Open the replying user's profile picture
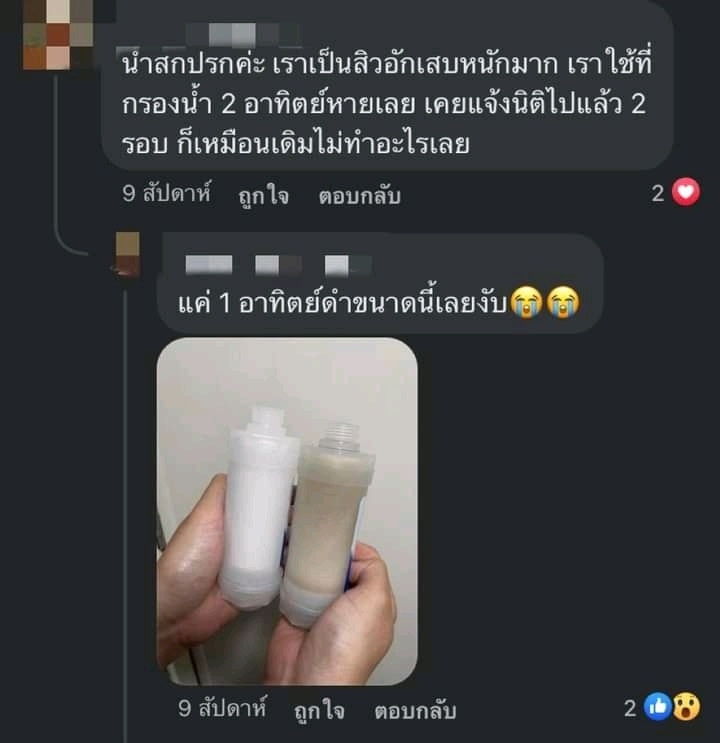The width and height of the screenshot is (720, 743). [x=128, y=258]
